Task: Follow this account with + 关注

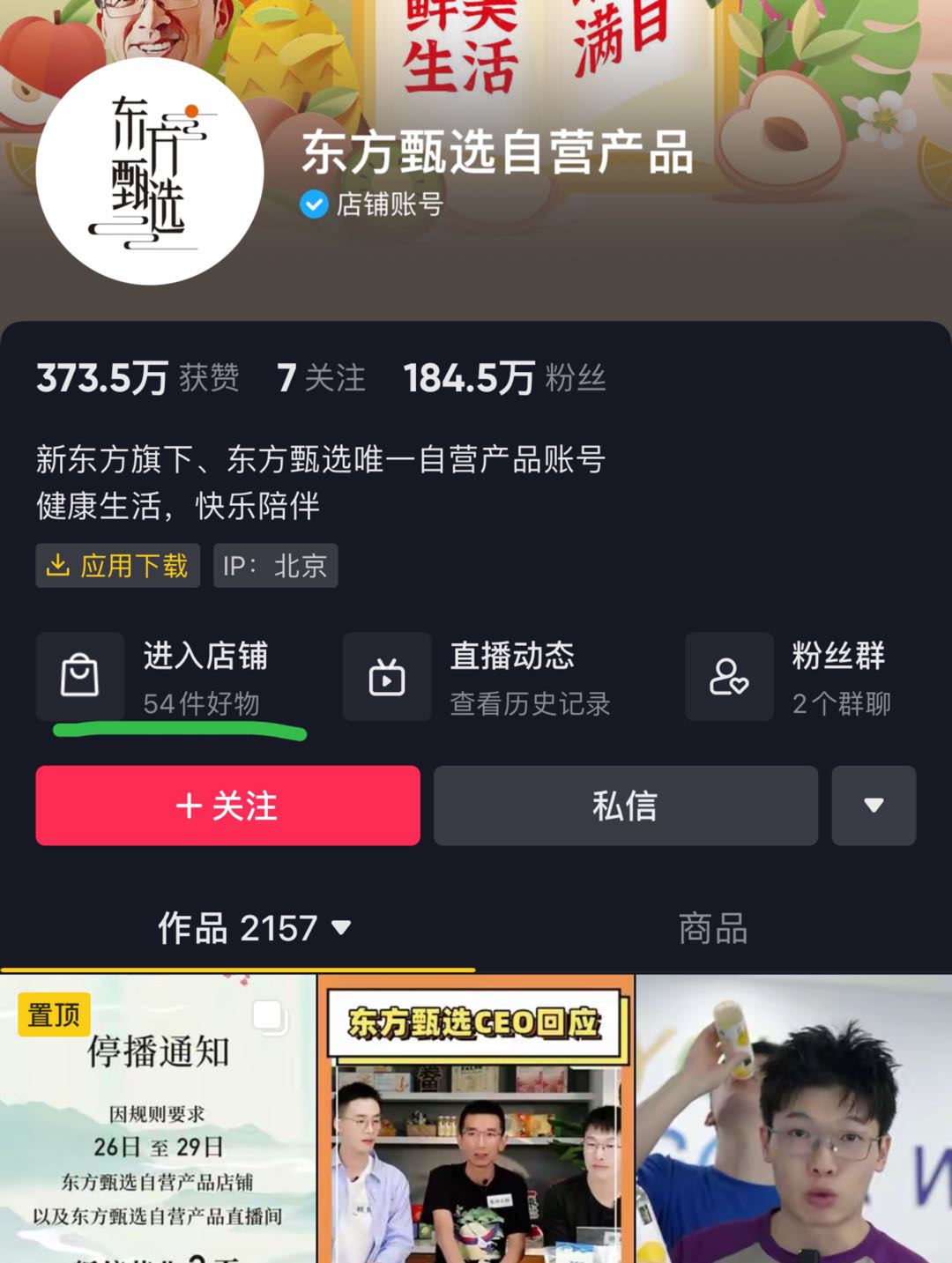Action: [227, 806]
